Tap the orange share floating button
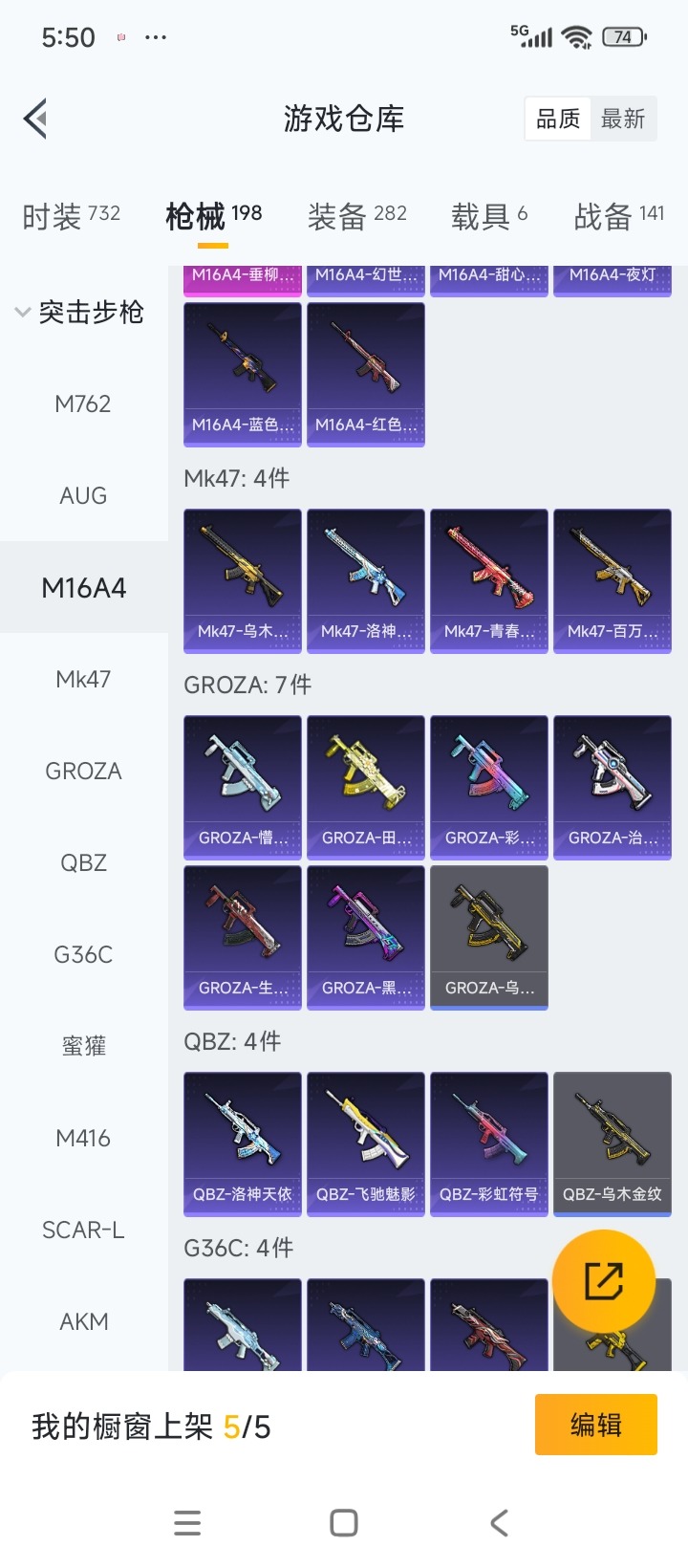688x1568 pixels. point(604,1281)
